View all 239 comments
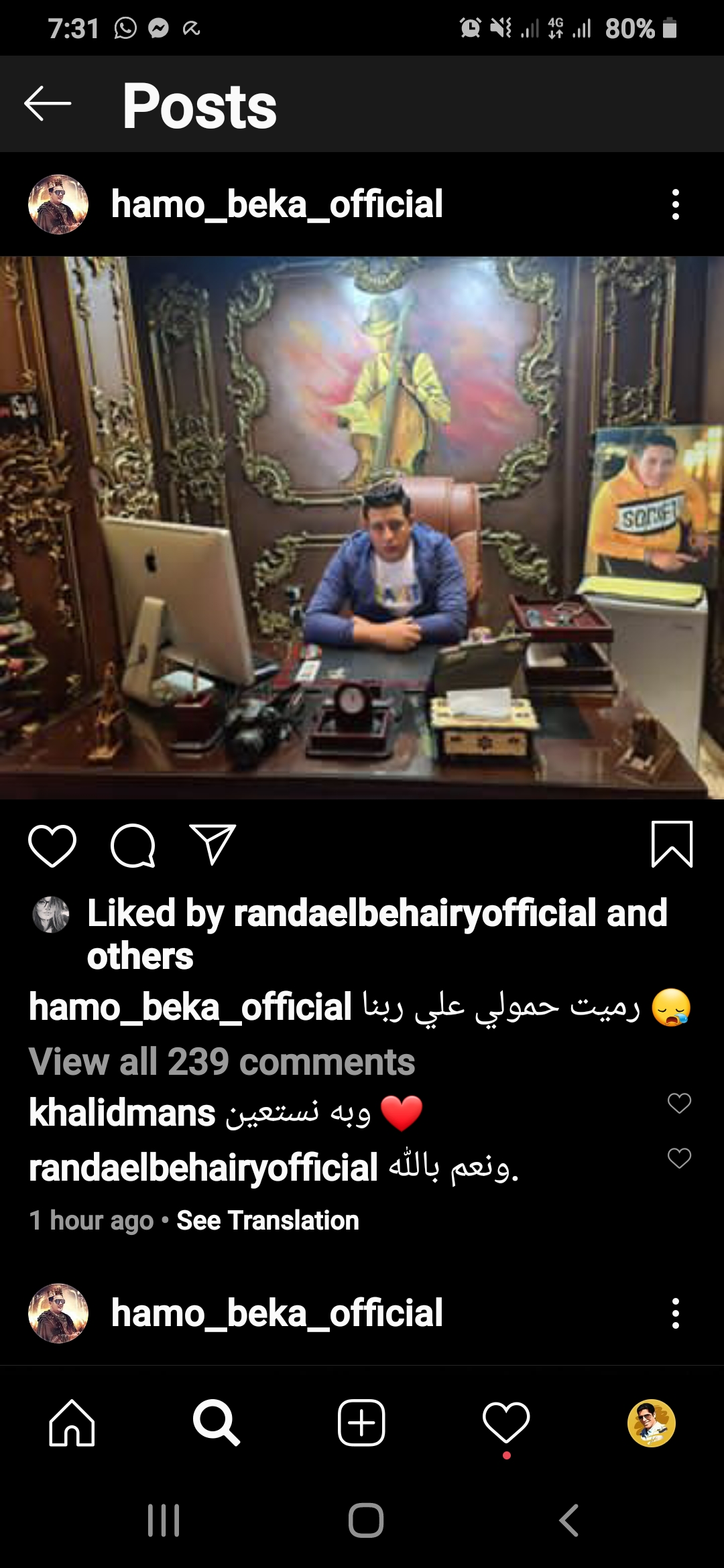Viewport: 724px width, 1568px height. click(x=222, y=1062)
